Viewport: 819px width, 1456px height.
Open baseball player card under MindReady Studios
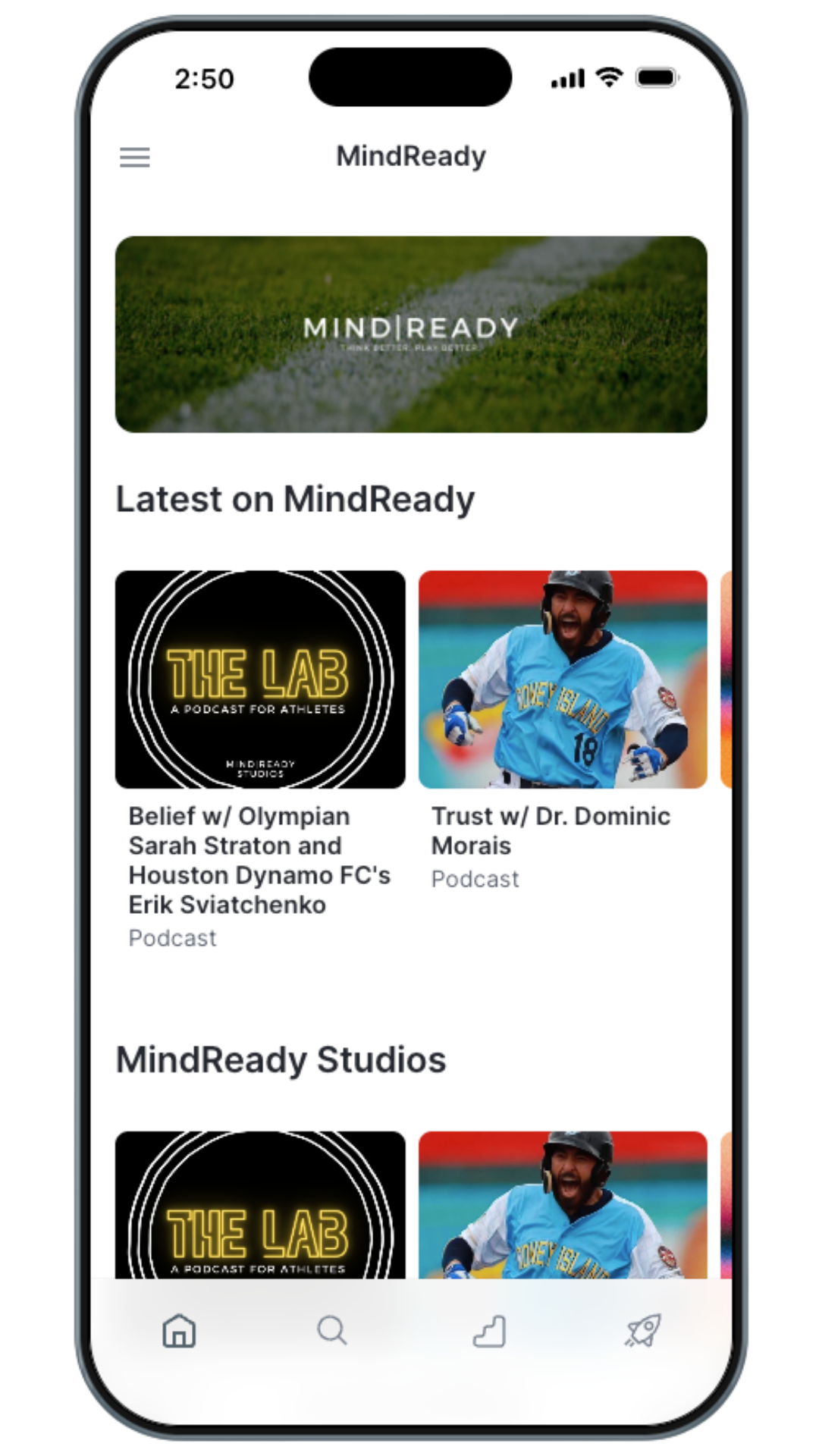click(x=563, y=1206)
